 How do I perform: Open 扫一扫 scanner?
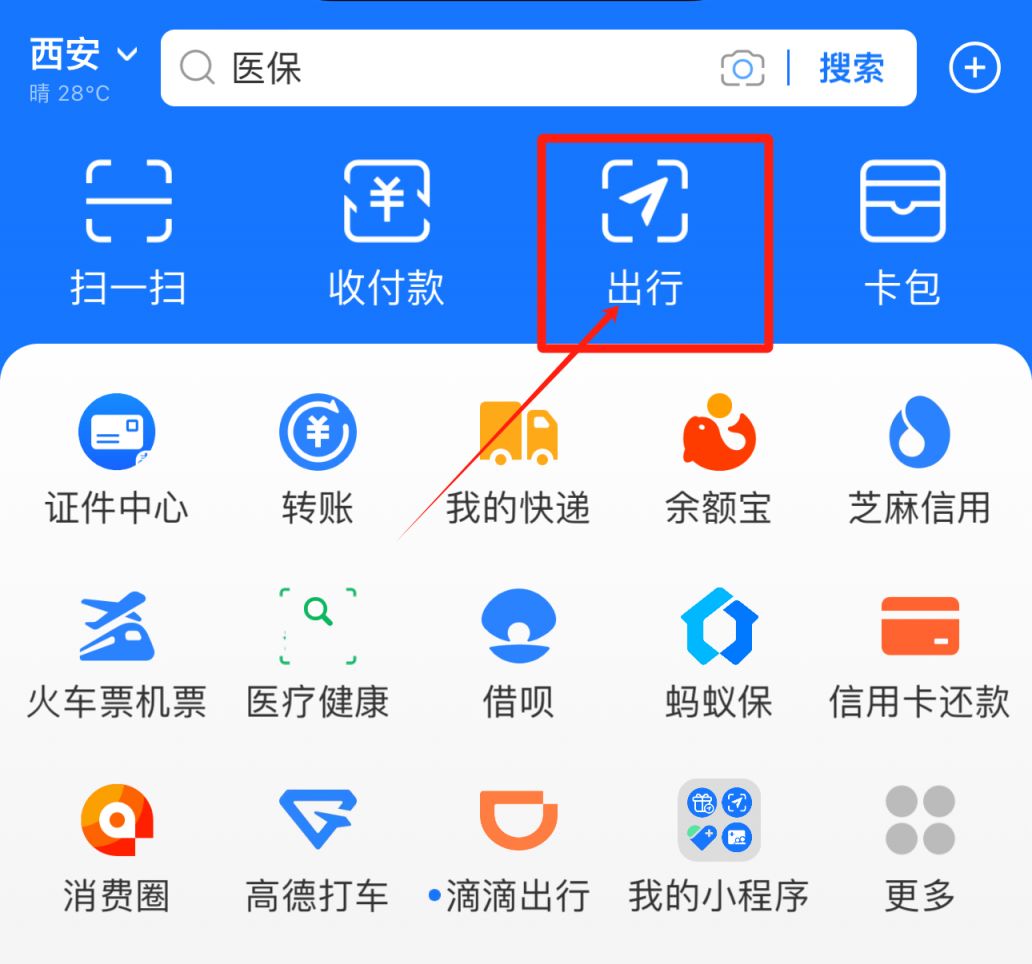click(128, 232)
